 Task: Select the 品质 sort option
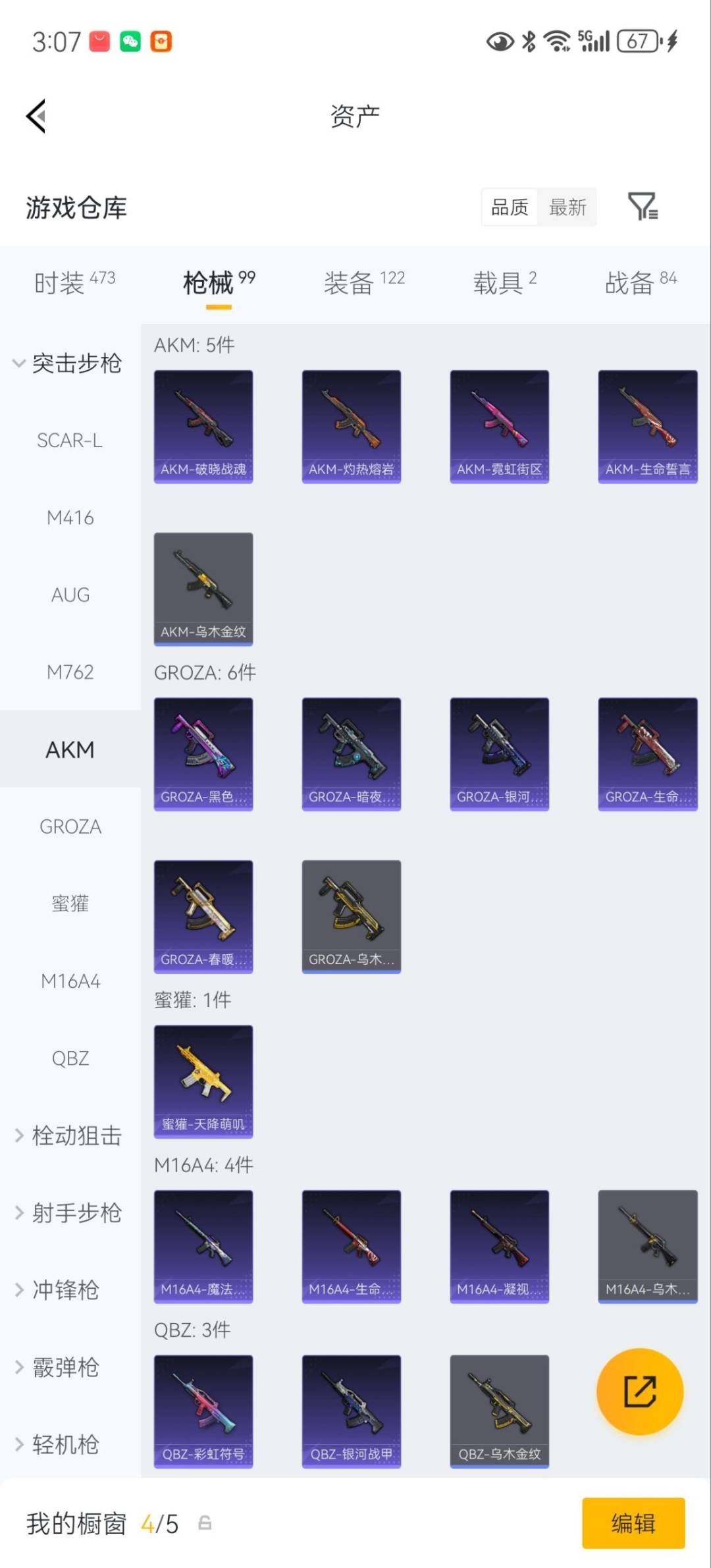510,207
